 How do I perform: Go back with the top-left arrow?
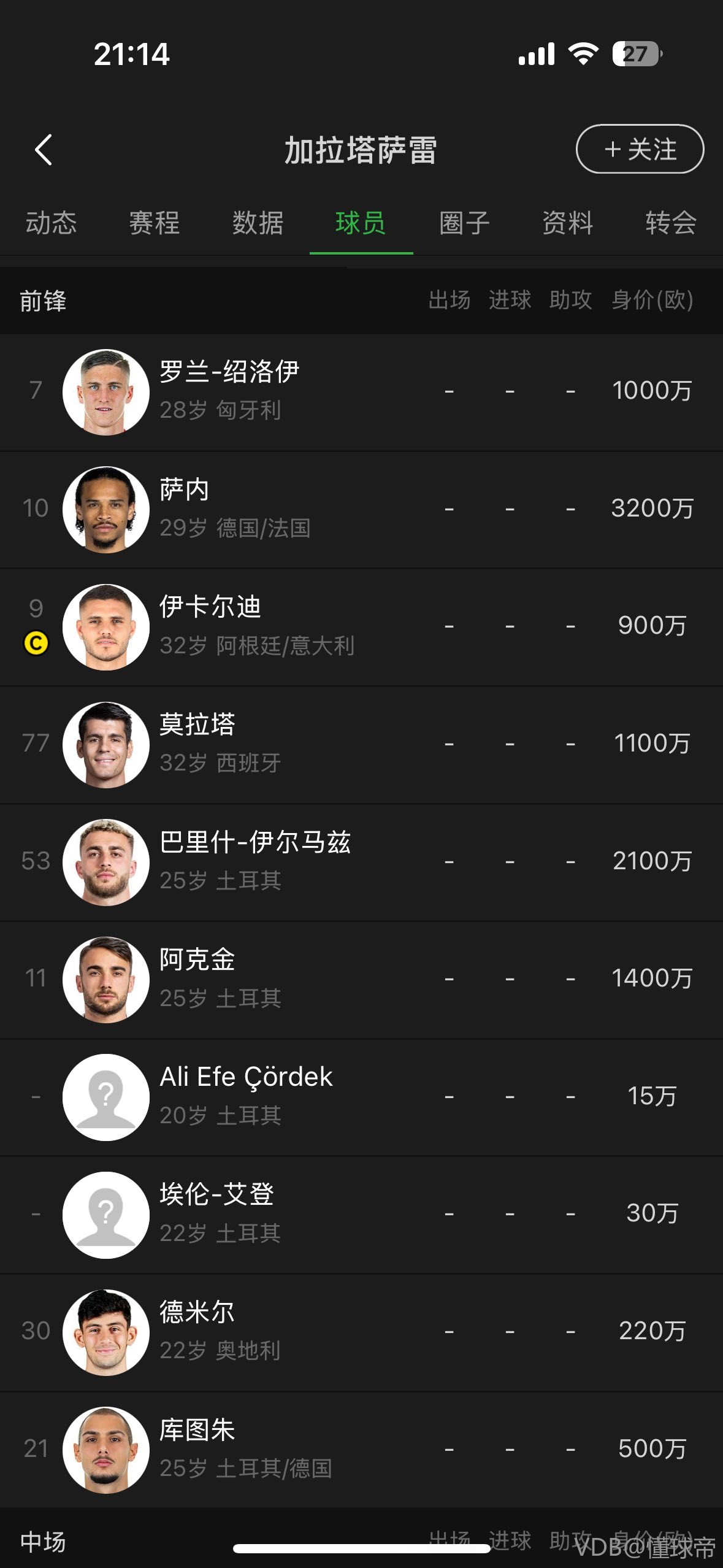[43, 150]
